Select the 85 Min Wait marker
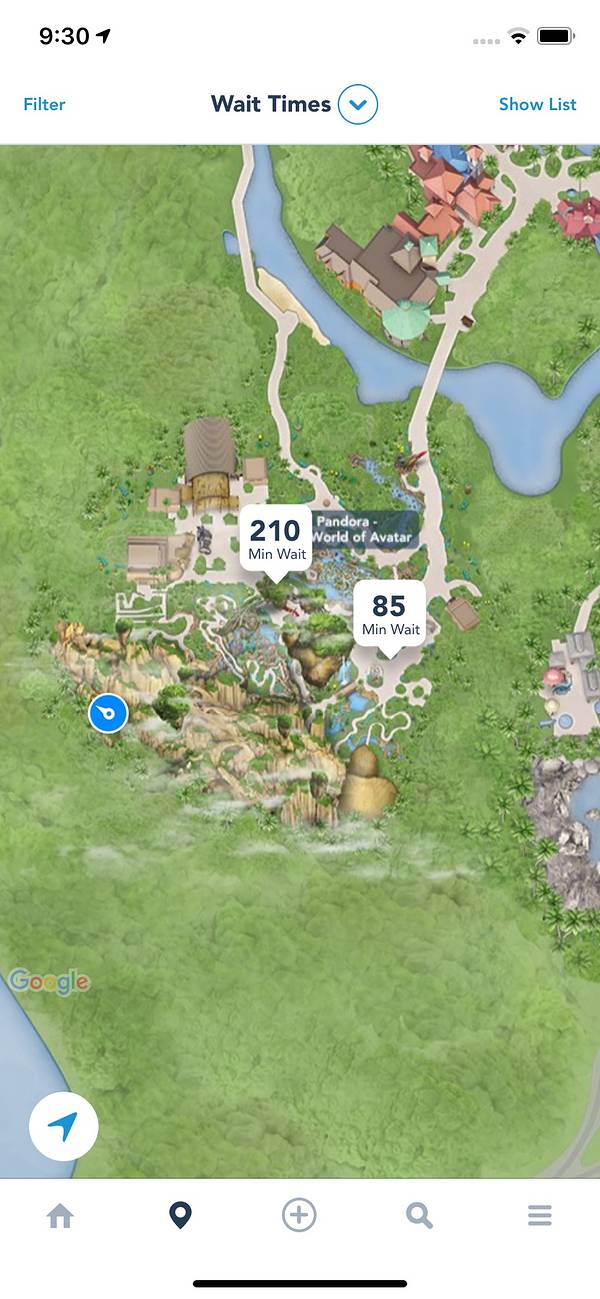 [x=389, y=613]
